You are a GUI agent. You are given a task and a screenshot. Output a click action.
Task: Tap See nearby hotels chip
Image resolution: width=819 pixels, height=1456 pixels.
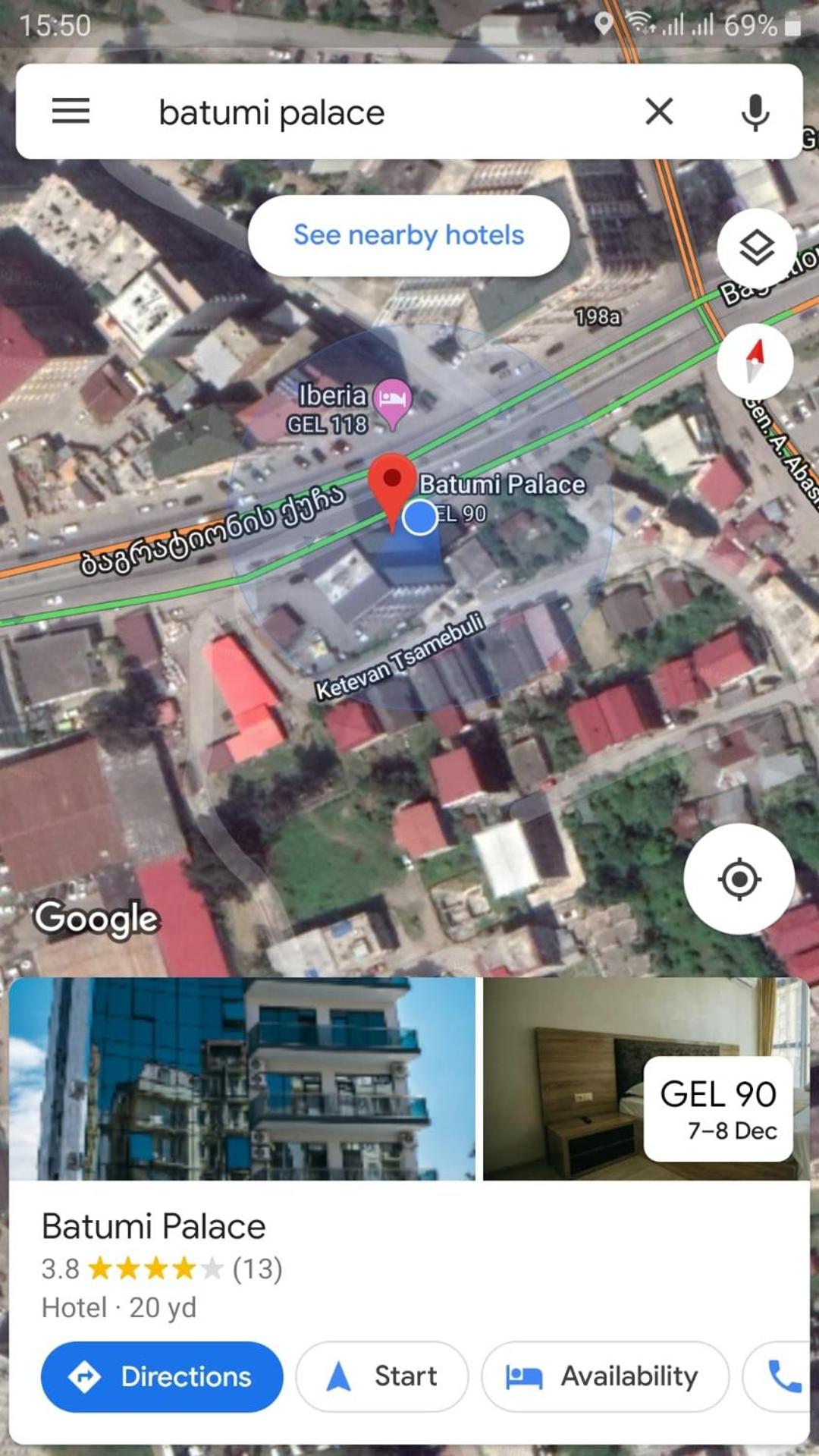coord(409,235)
